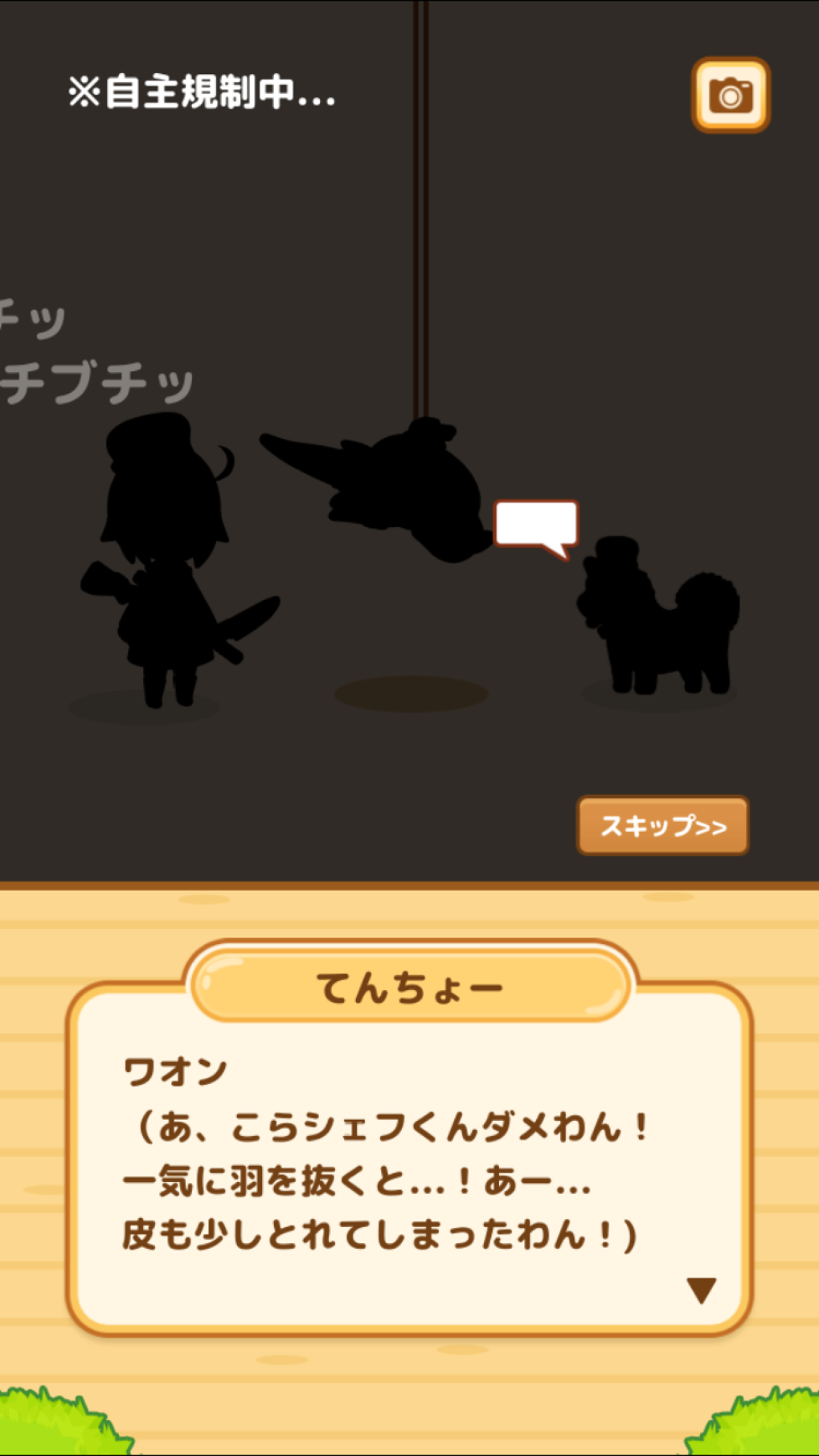Tap the camera screenshot icon

click(731, 95)
